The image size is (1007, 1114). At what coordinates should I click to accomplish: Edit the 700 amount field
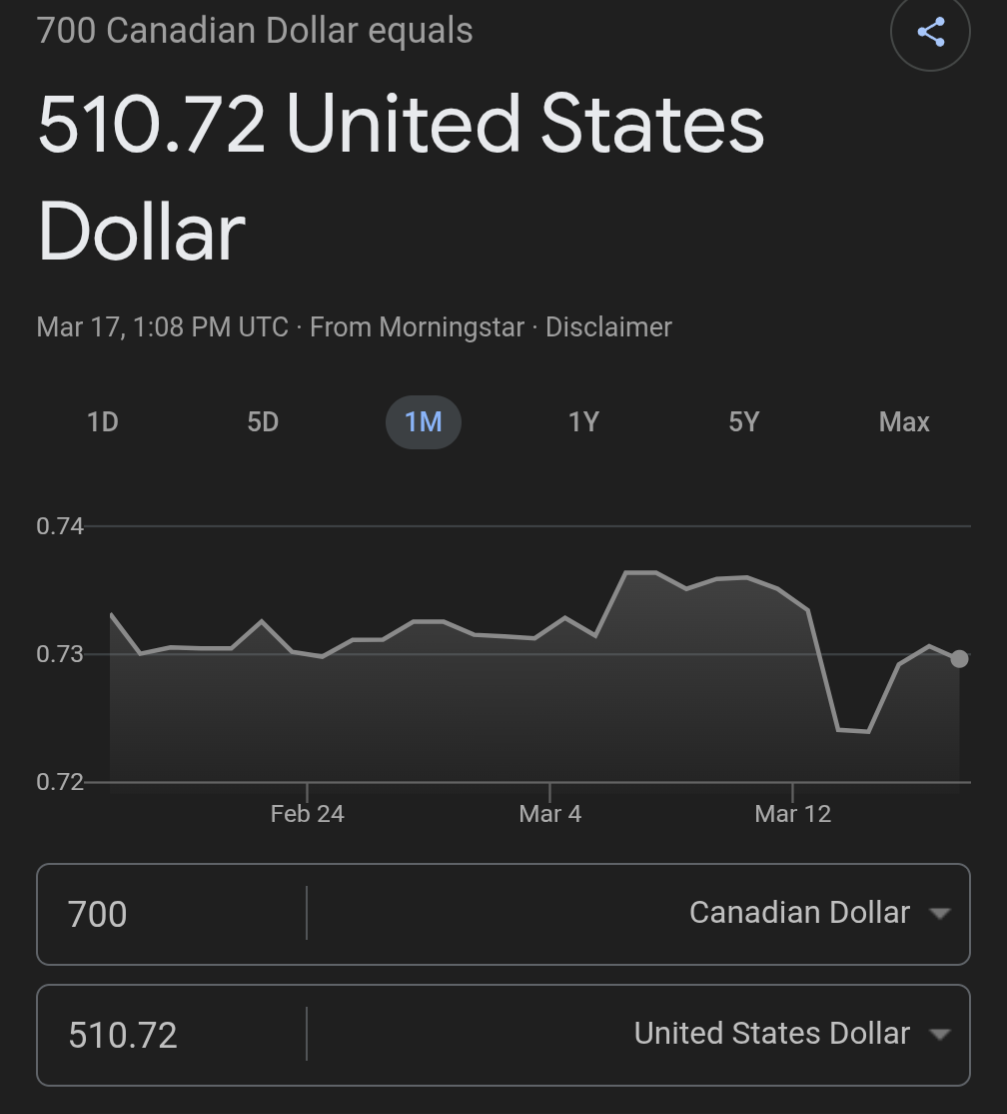(171, 914)
